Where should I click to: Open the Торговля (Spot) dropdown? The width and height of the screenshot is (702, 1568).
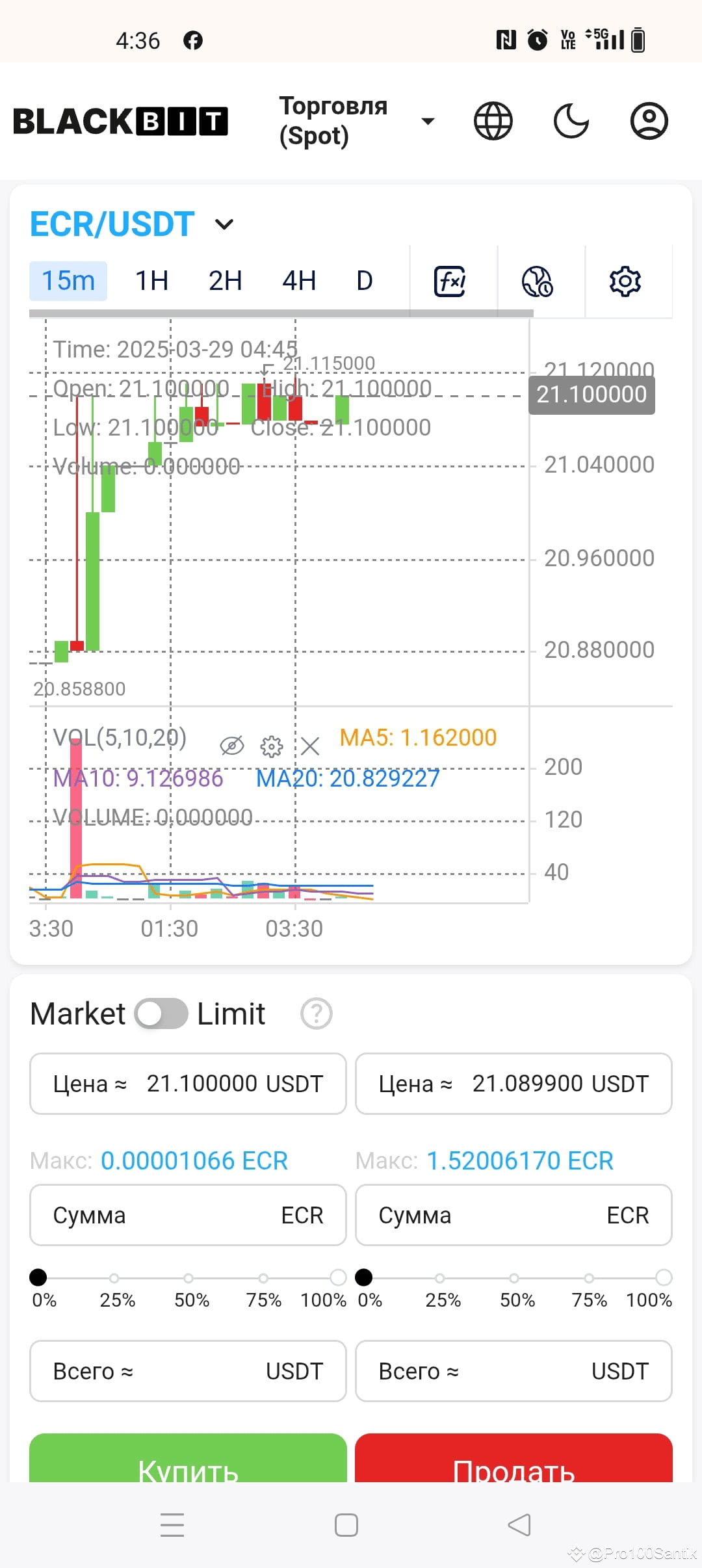tap(356, 121)
